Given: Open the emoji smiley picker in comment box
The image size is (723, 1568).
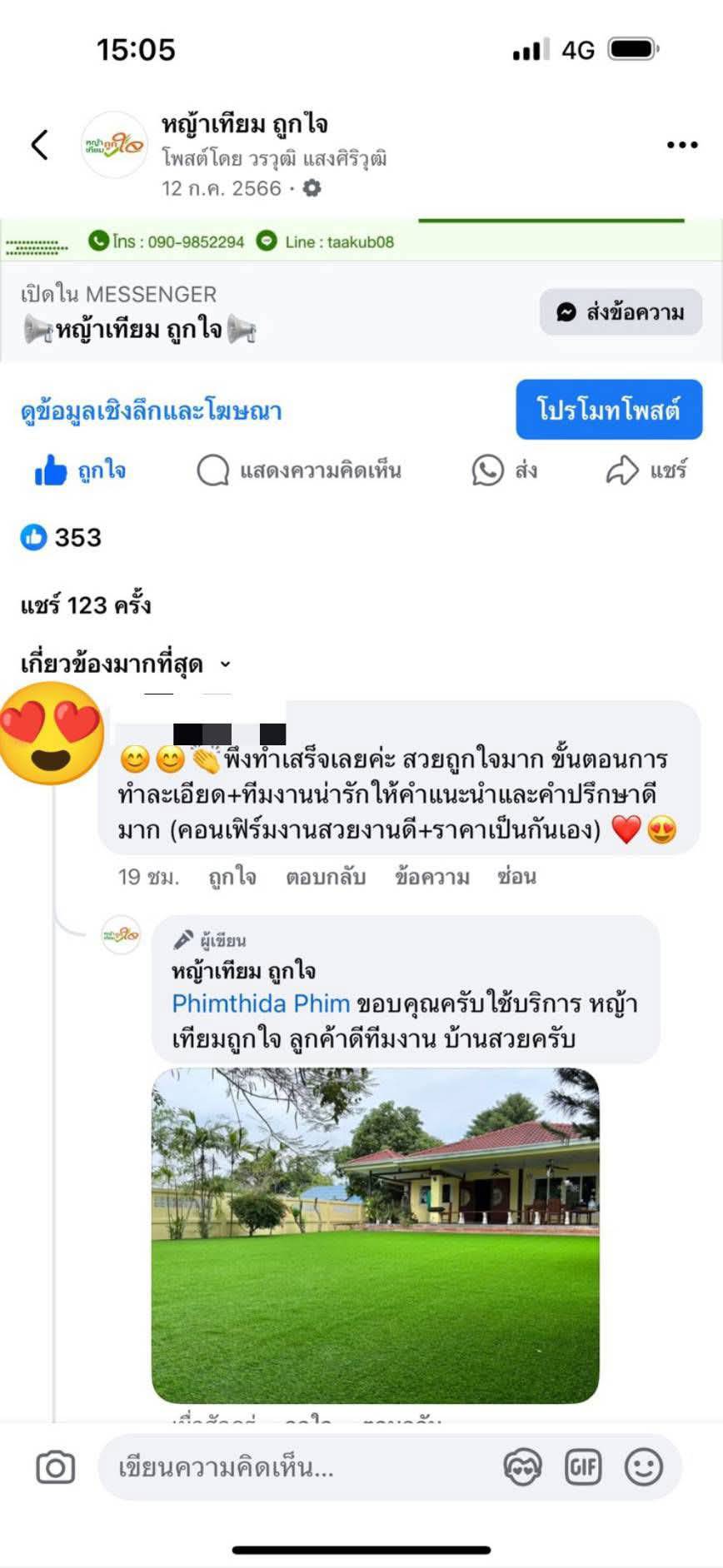Looking at the screenshot, I should (644, 1467).
